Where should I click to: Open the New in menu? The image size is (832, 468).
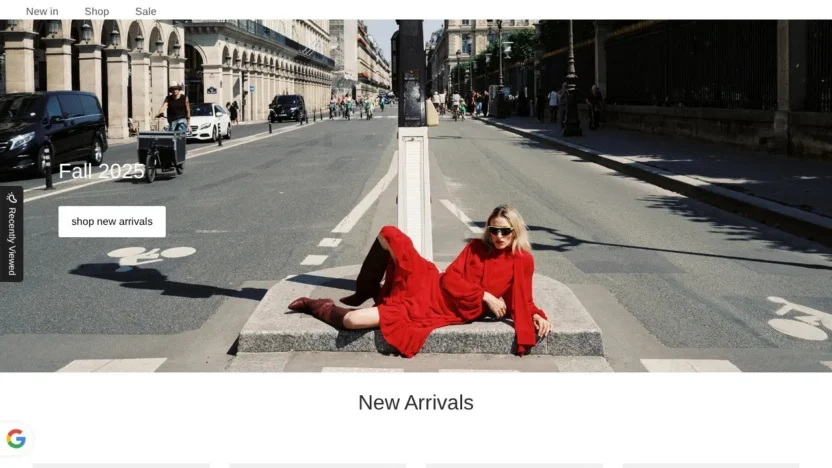[42, 11]
